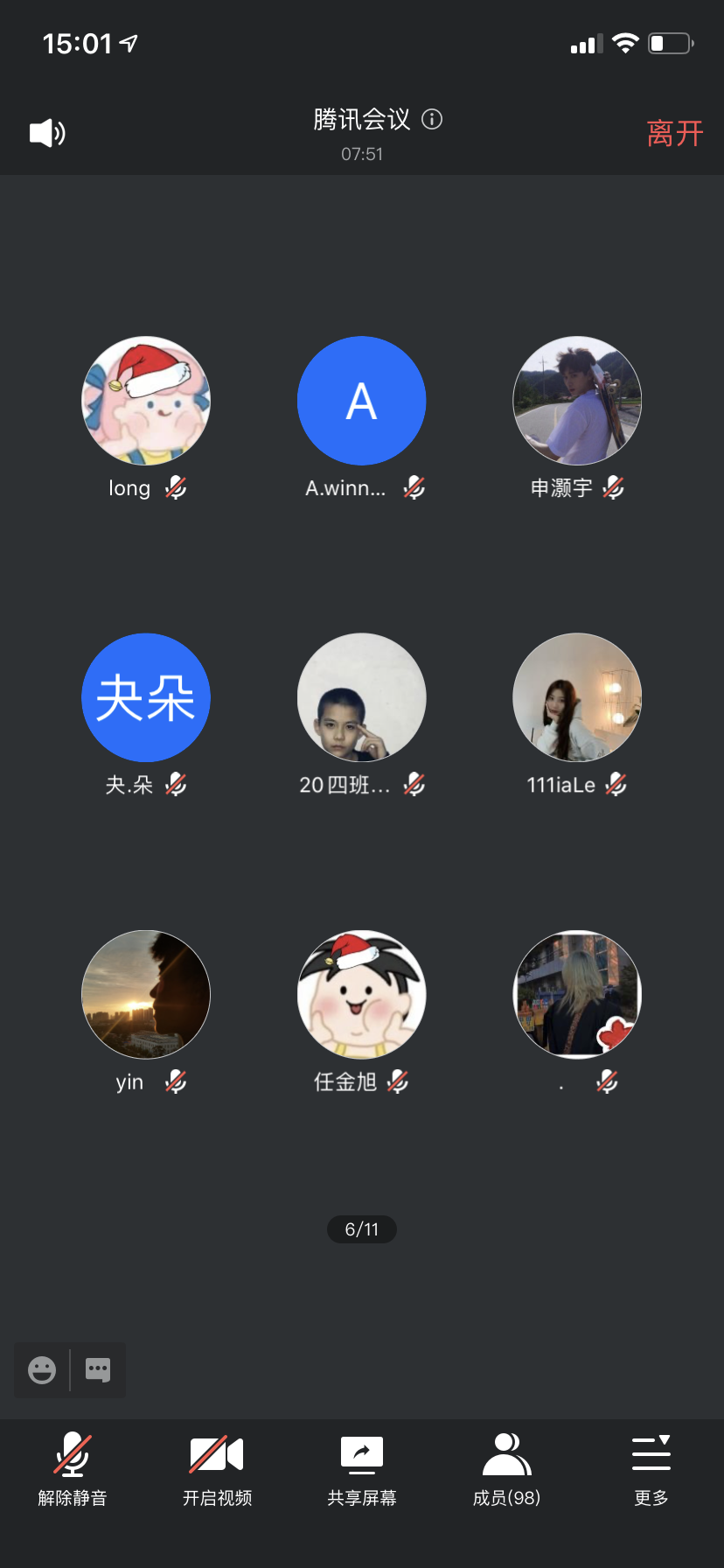Screen dimensions: 724x1568
Task: Select participant A.winn... avatar
Action: [362, 401]
